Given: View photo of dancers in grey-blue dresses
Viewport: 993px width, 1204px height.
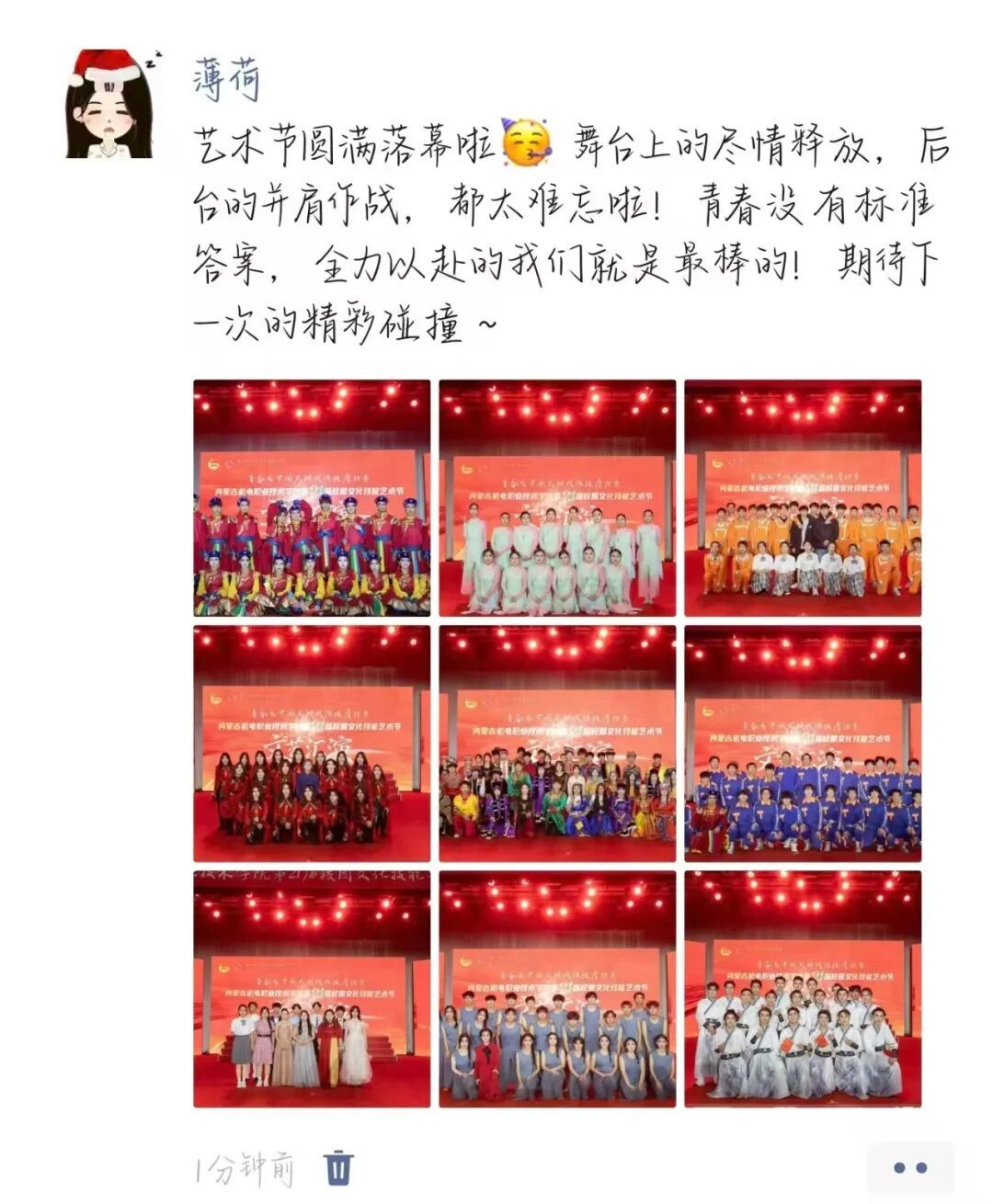Looking at the screenshot, I should click(557, 989).
